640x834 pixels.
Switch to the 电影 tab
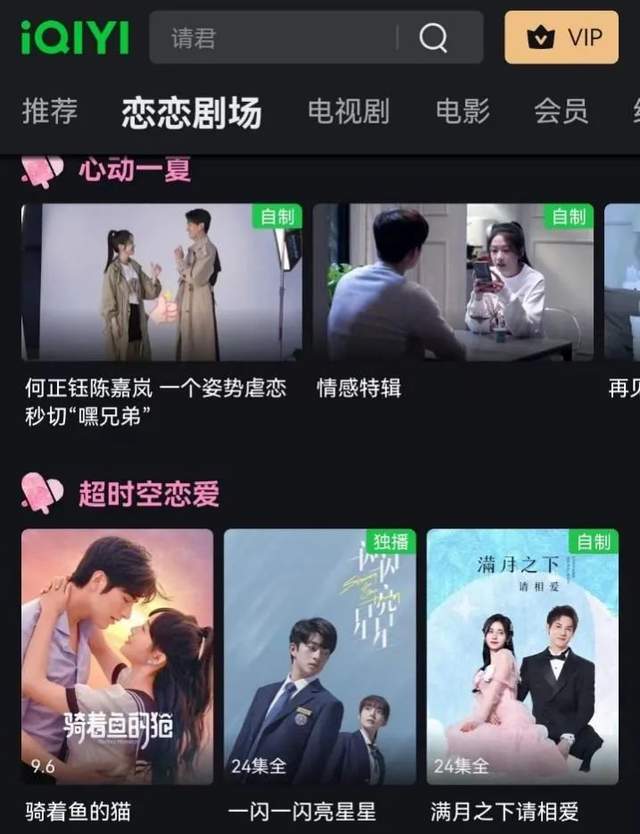[x=463, y=112]
